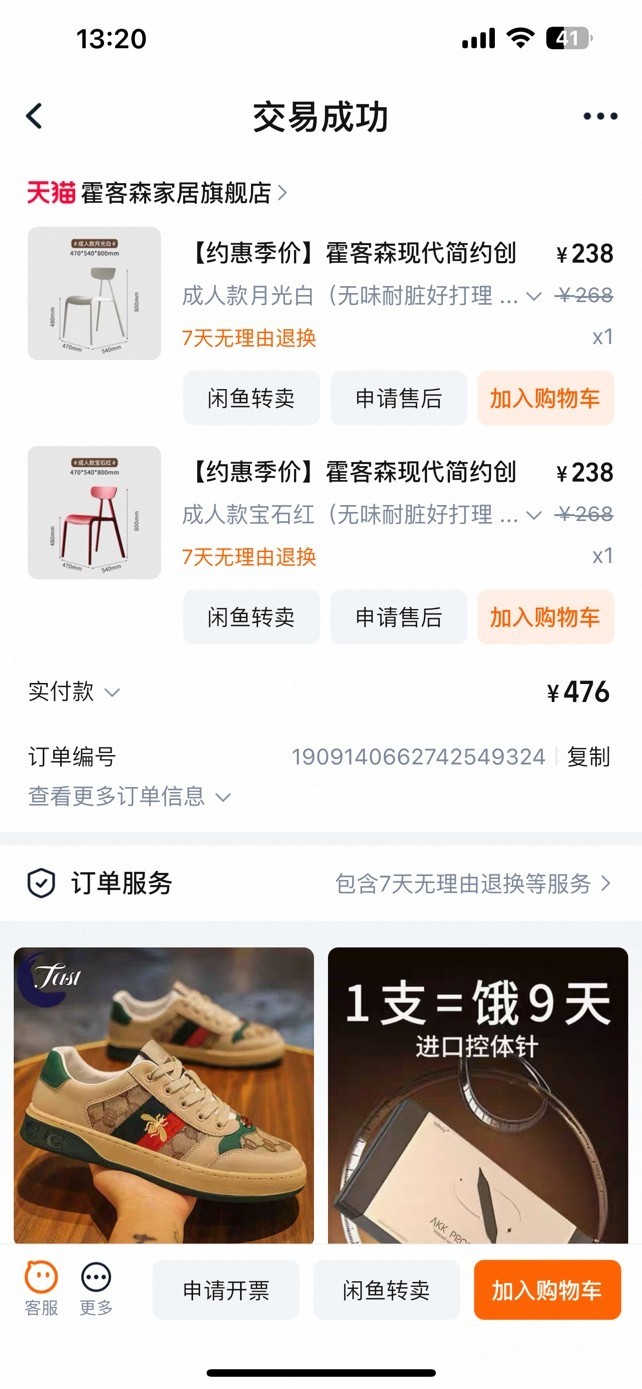The height and width of the screenshot is (1389, 642).
Task: Tap 闲鱼转卖 for the 月光白 chair
Action: (x=251, y=398)
